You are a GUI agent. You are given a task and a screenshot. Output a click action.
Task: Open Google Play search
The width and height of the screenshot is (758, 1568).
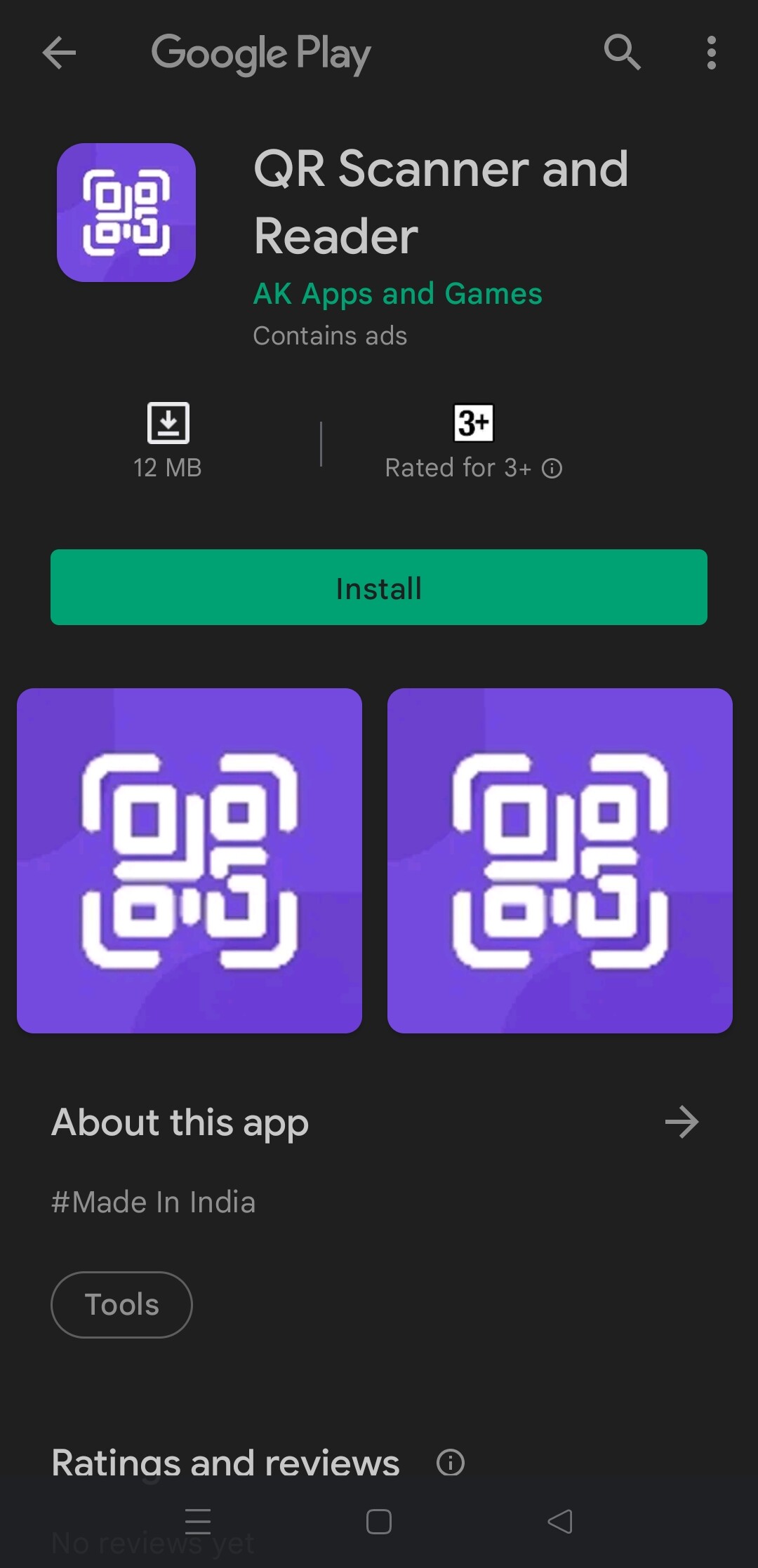point(622,53)
